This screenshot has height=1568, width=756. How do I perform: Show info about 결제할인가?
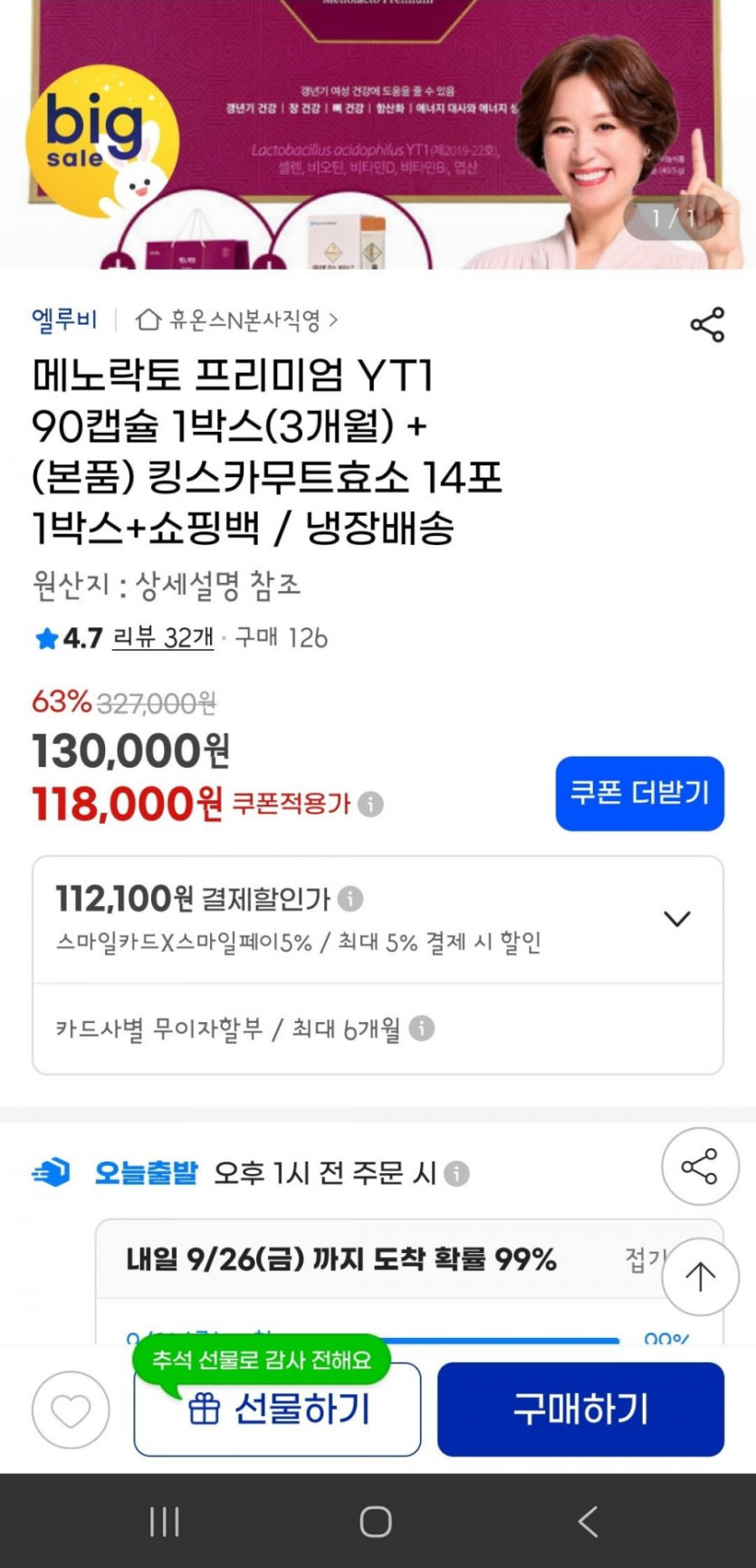click(350, 899)
